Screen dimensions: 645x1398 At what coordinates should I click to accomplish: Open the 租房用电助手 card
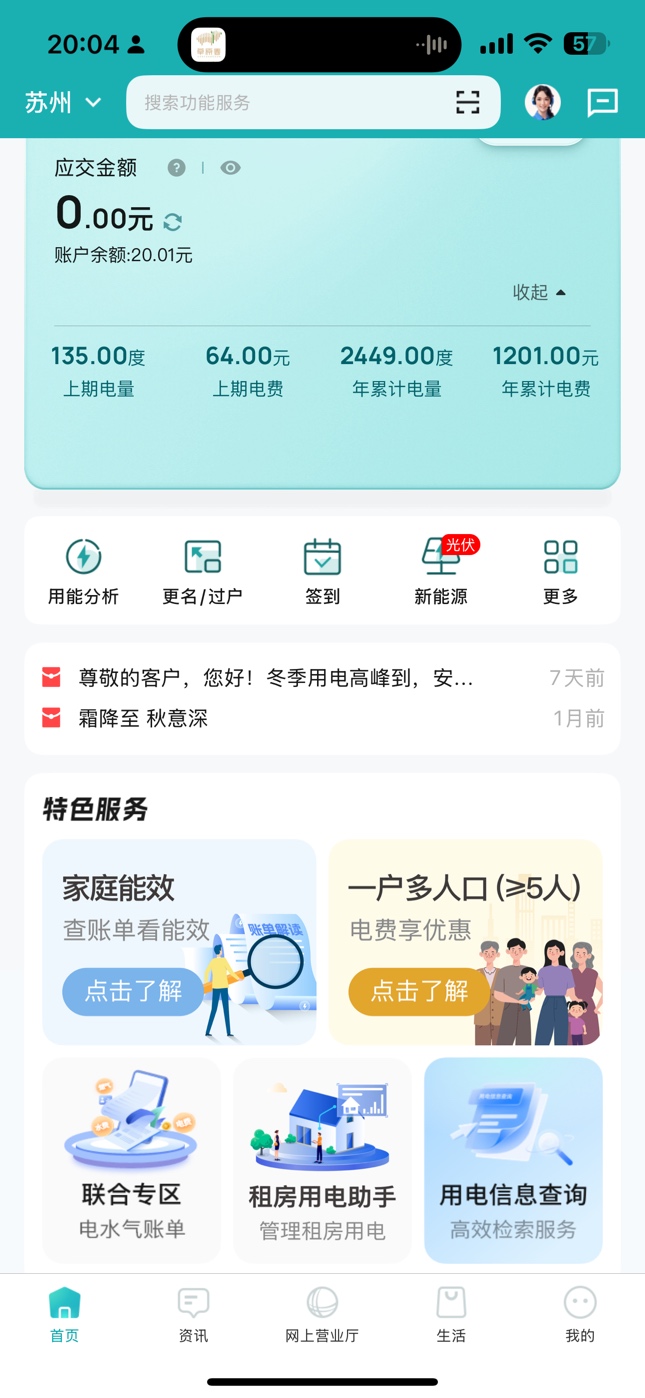pyautogui.click(x=322, y=1160)
